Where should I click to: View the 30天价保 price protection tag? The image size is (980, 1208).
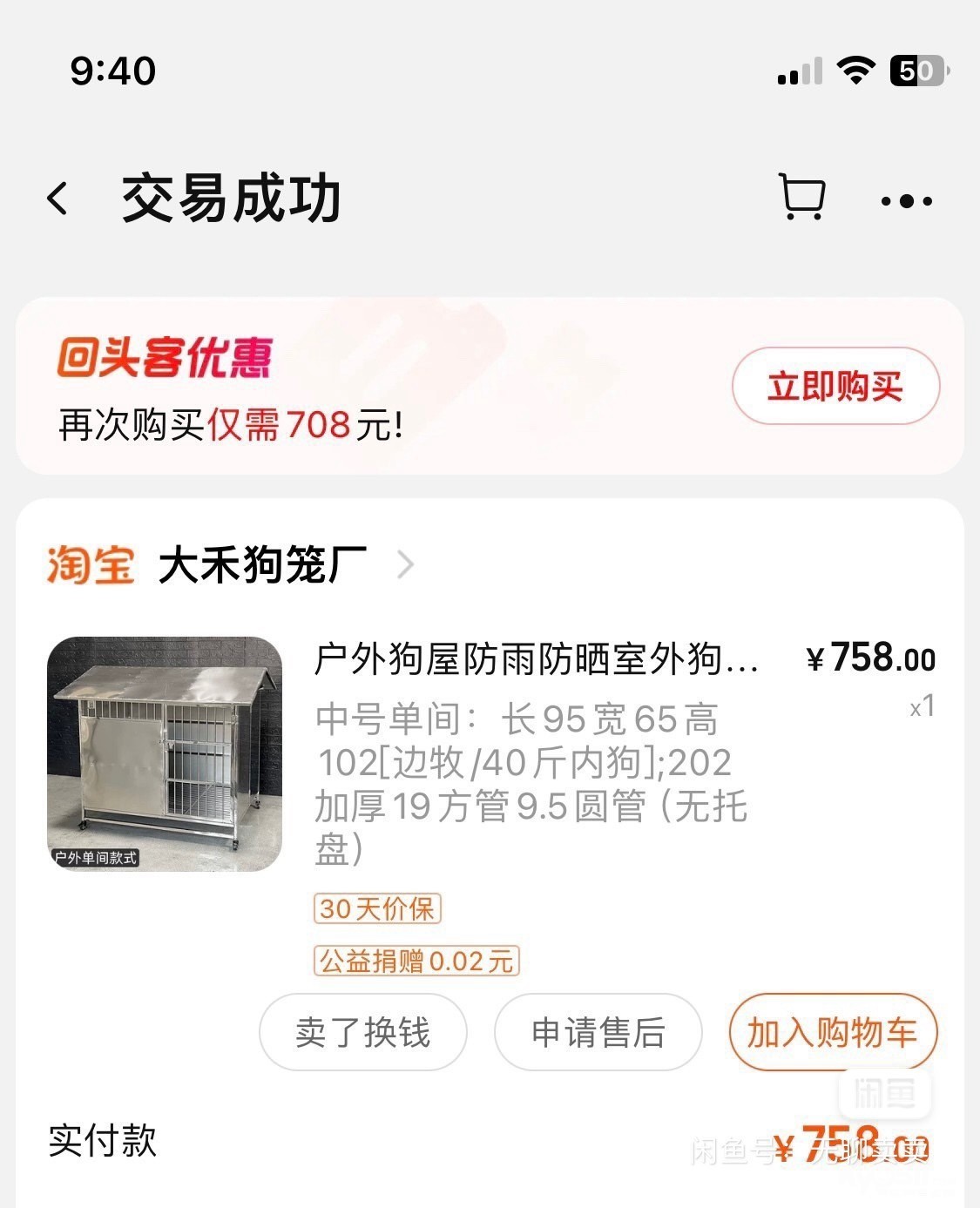tap(377, 909)
